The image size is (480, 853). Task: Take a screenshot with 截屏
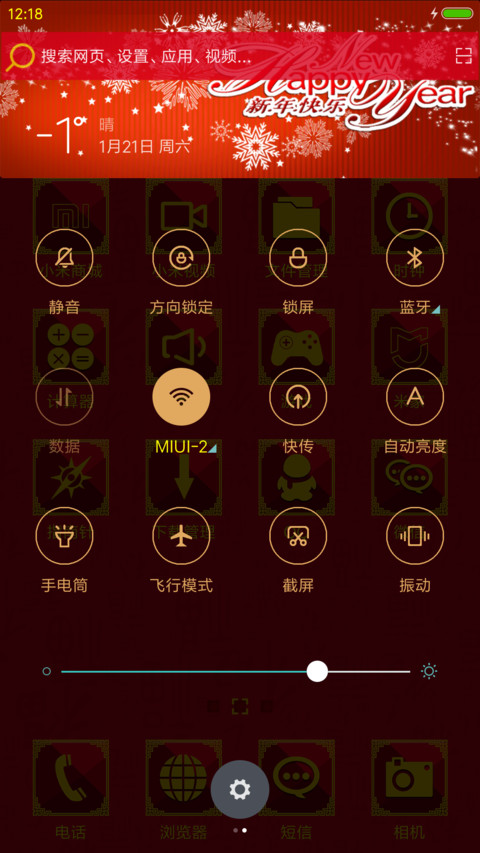click(x=298, y=536)
